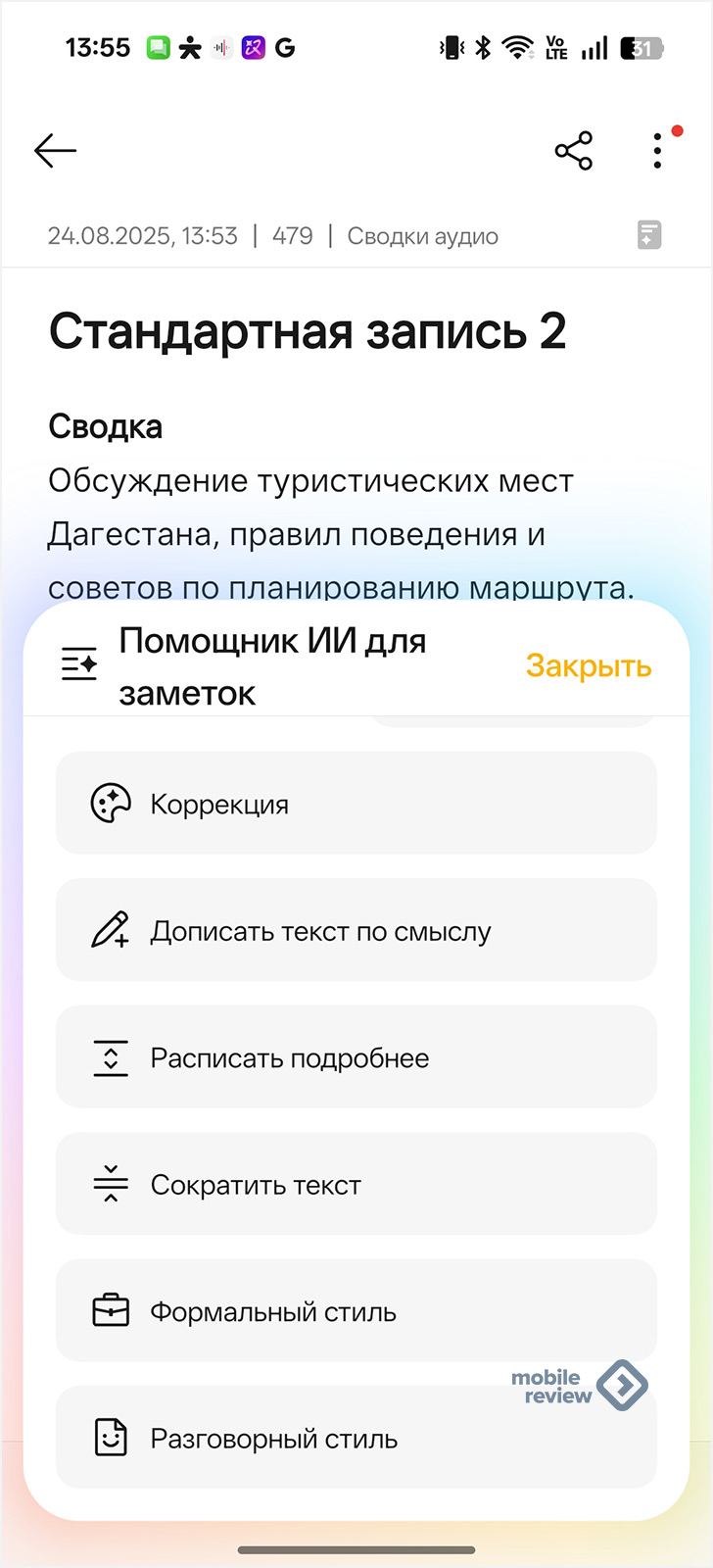Choose Сократить текст
713x1568 pixels.
click(x=356, y=1184)
